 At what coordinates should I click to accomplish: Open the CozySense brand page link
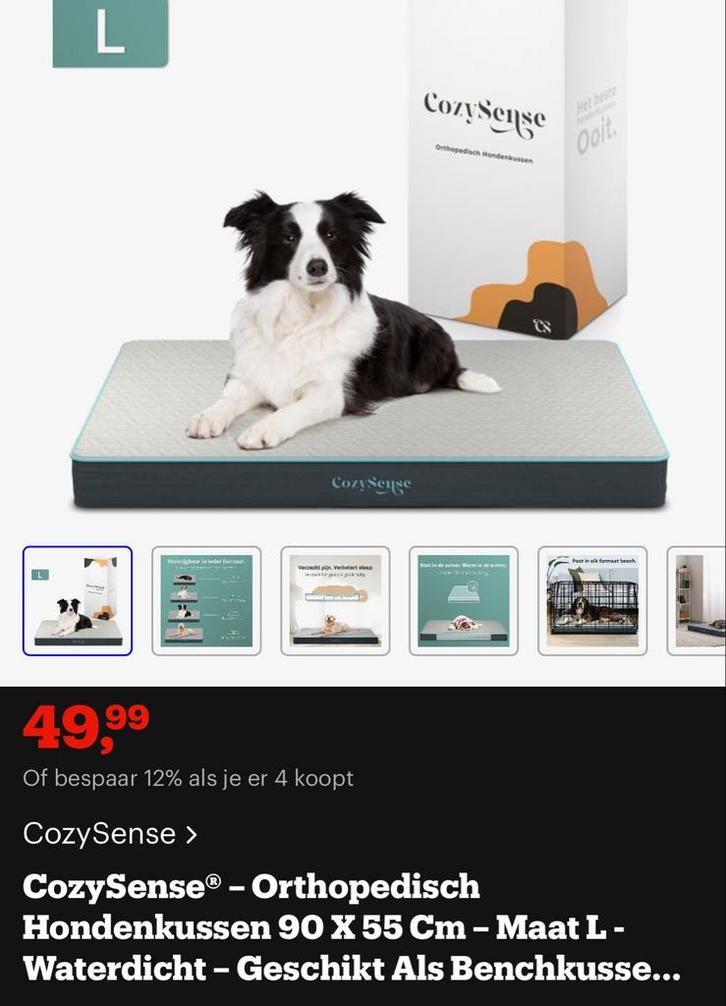[x=110, y=833]
